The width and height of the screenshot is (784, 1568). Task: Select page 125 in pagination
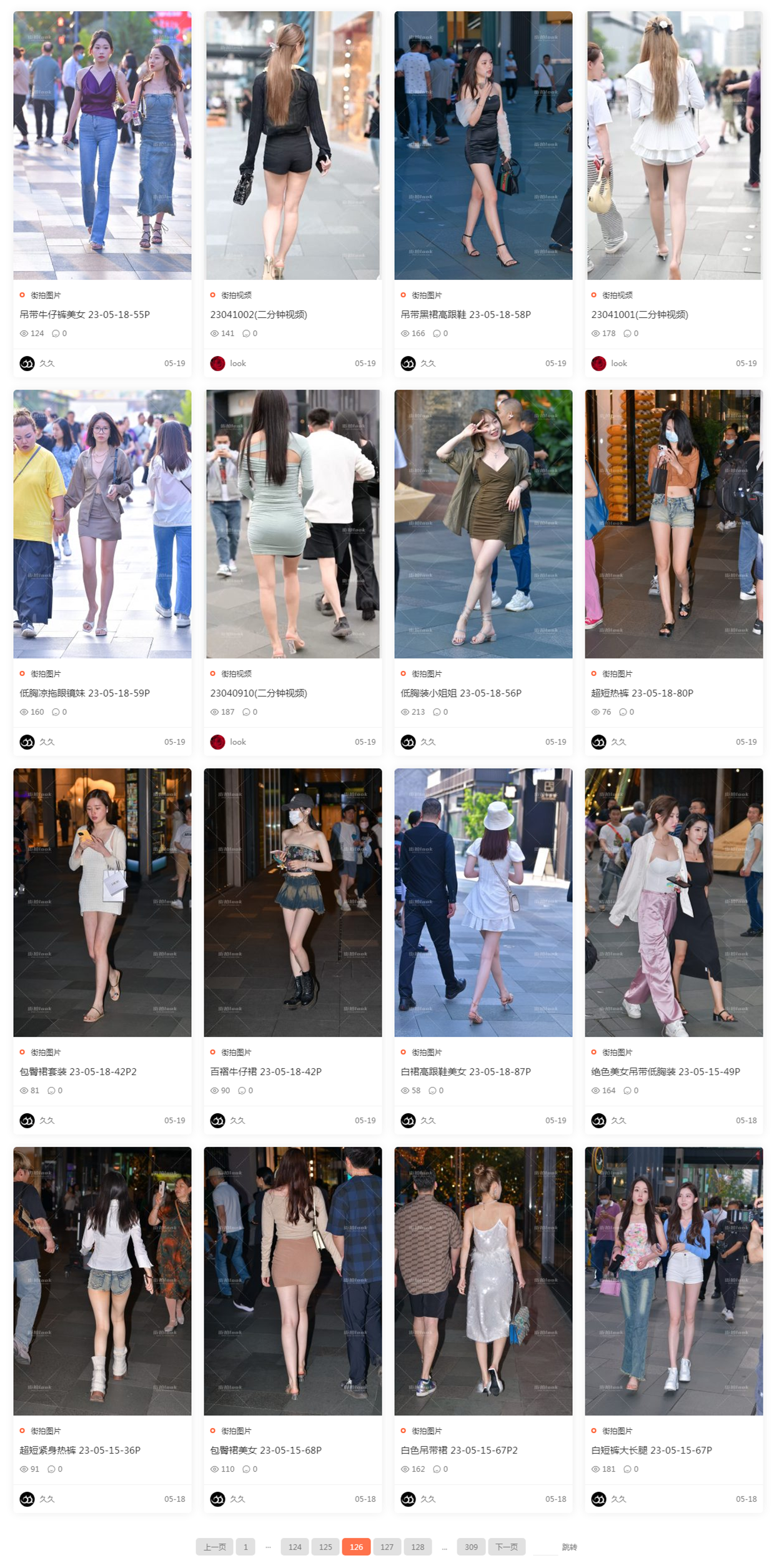click(x=325, y=1547)
